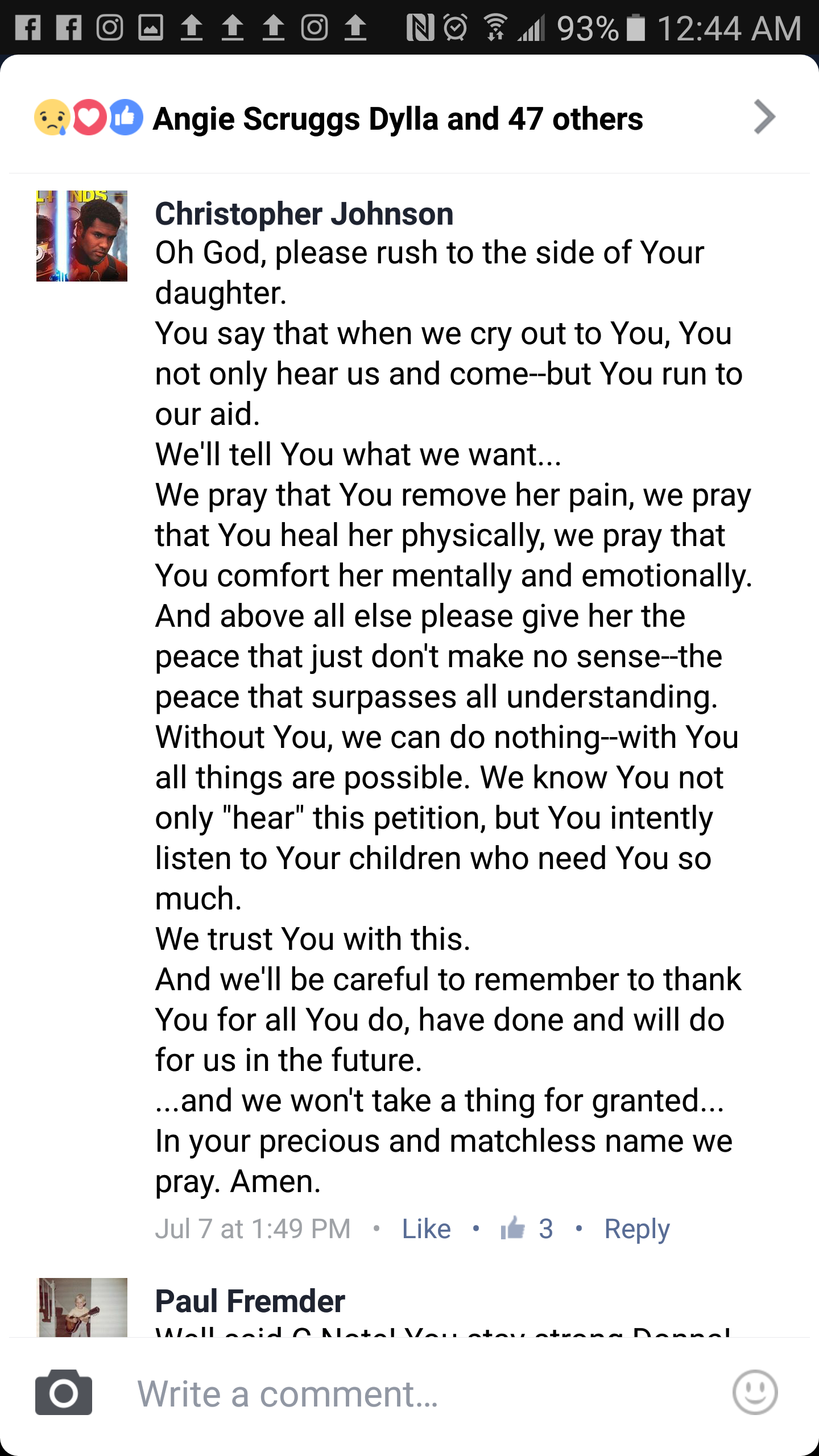The height and width of the screenshot is (1456, 819).
Task: View the 3 likes on Christopher's comment
Action: coord(527,1229)
